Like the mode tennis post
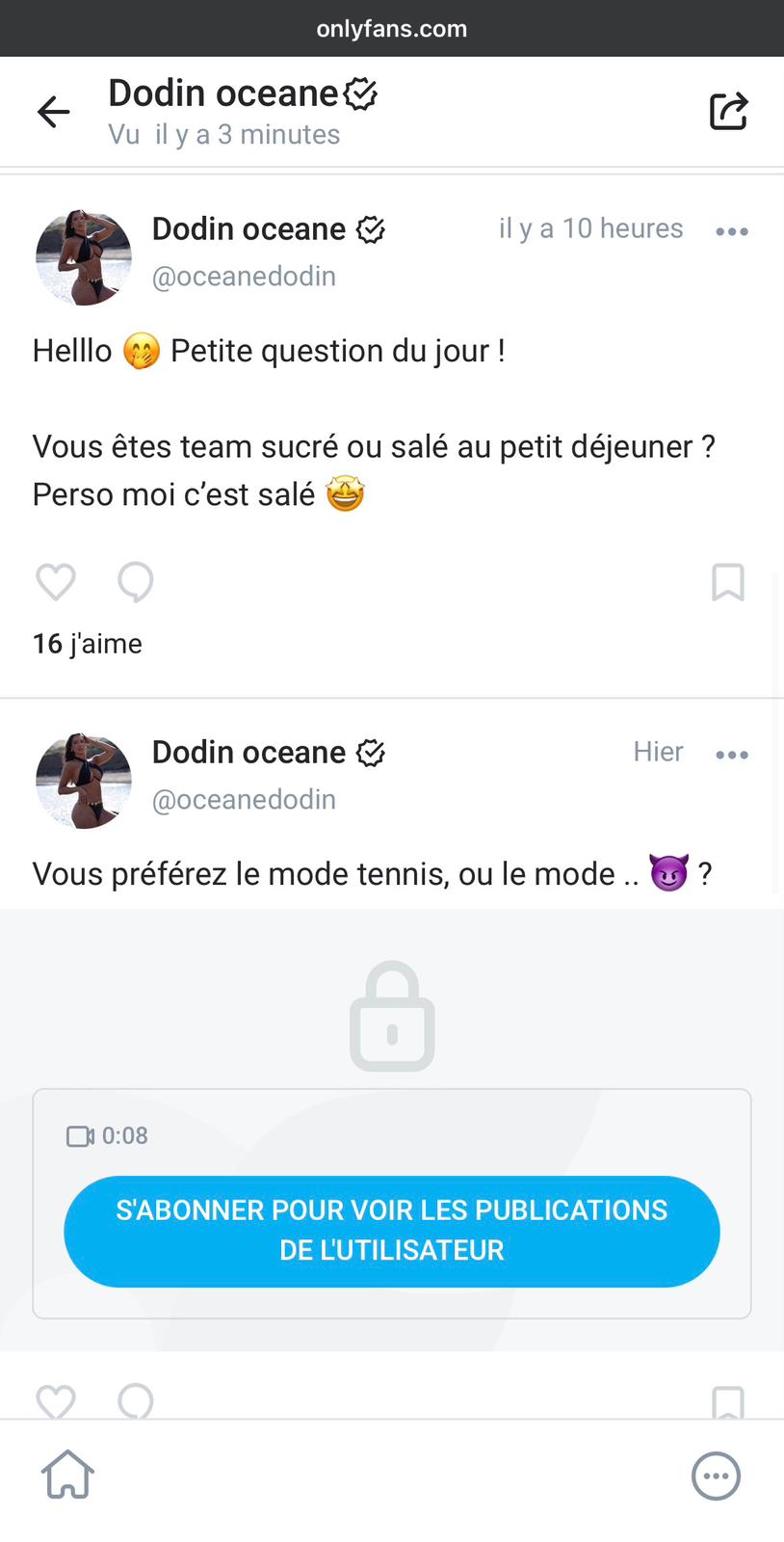Viewport: 784px width, 1542px height. point(56,1401)
